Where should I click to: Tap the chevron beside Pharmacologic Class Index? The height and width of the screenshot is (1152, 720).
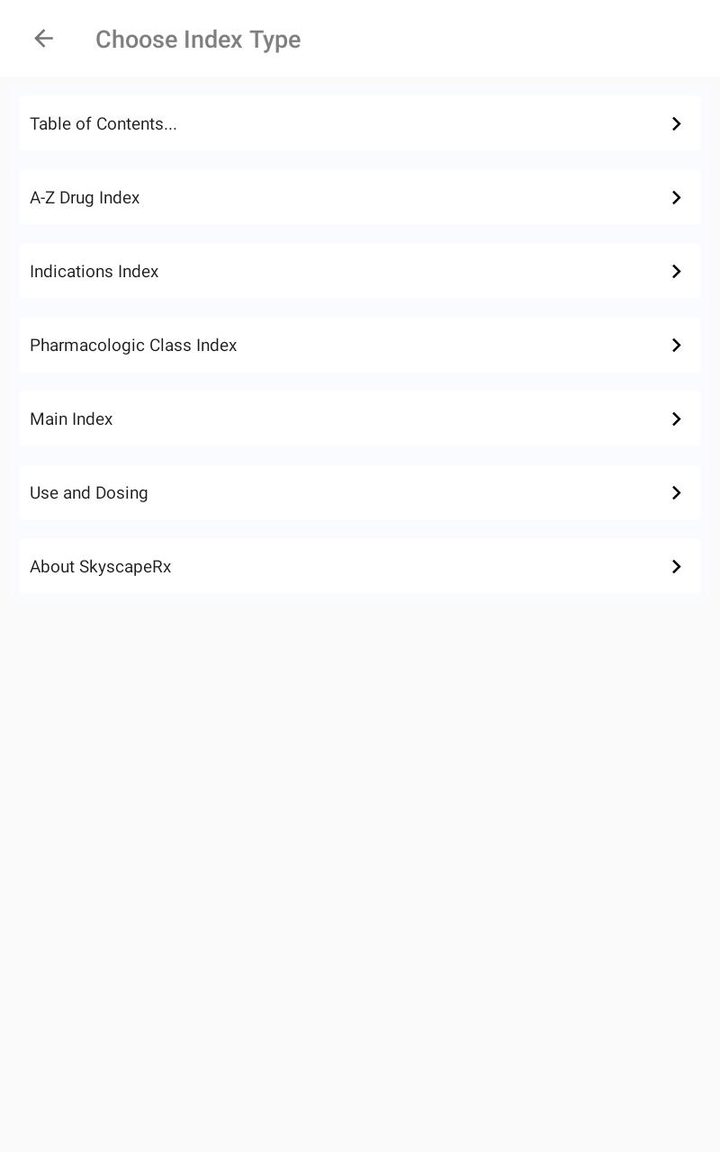[676, 345]
